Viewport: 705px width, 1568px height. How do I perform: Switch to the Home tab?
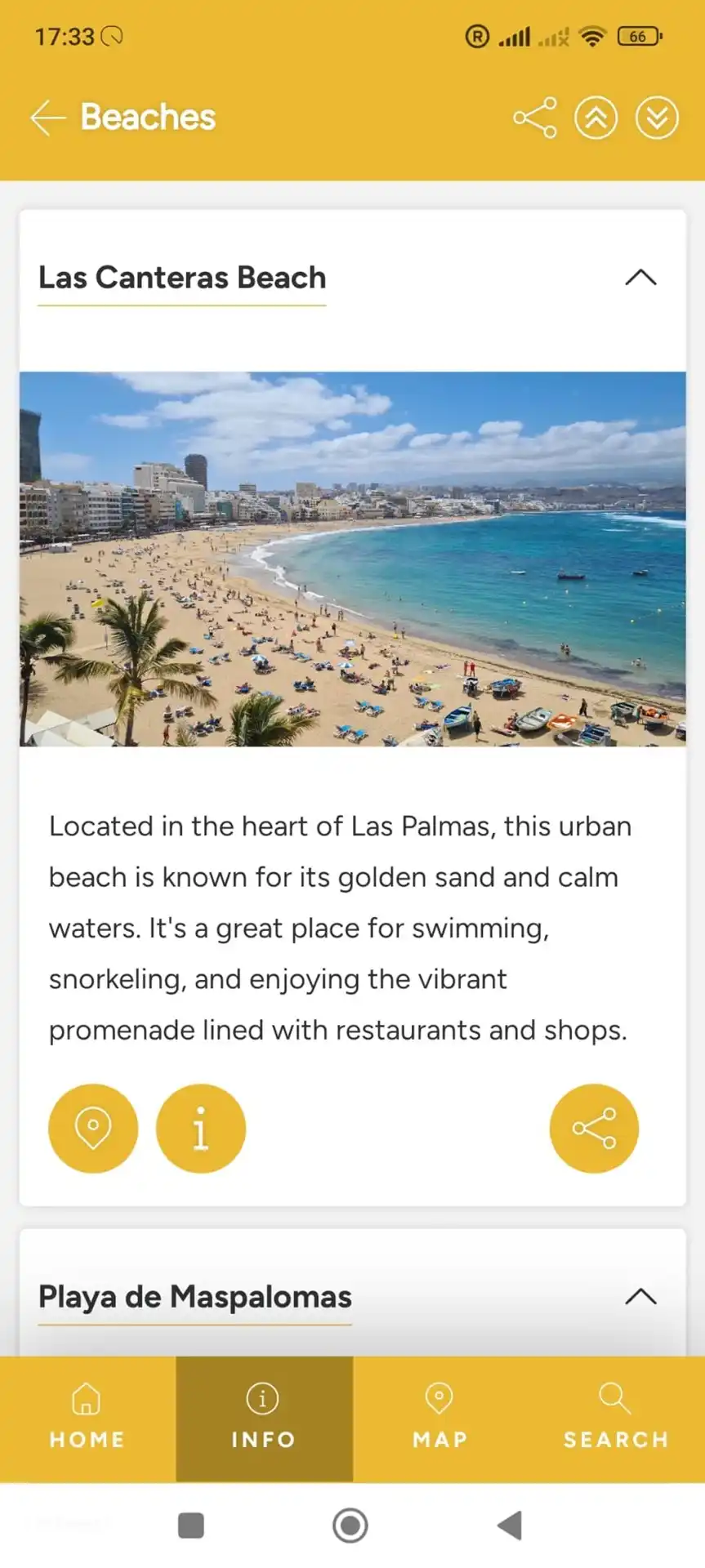[x=87, y=1419]
